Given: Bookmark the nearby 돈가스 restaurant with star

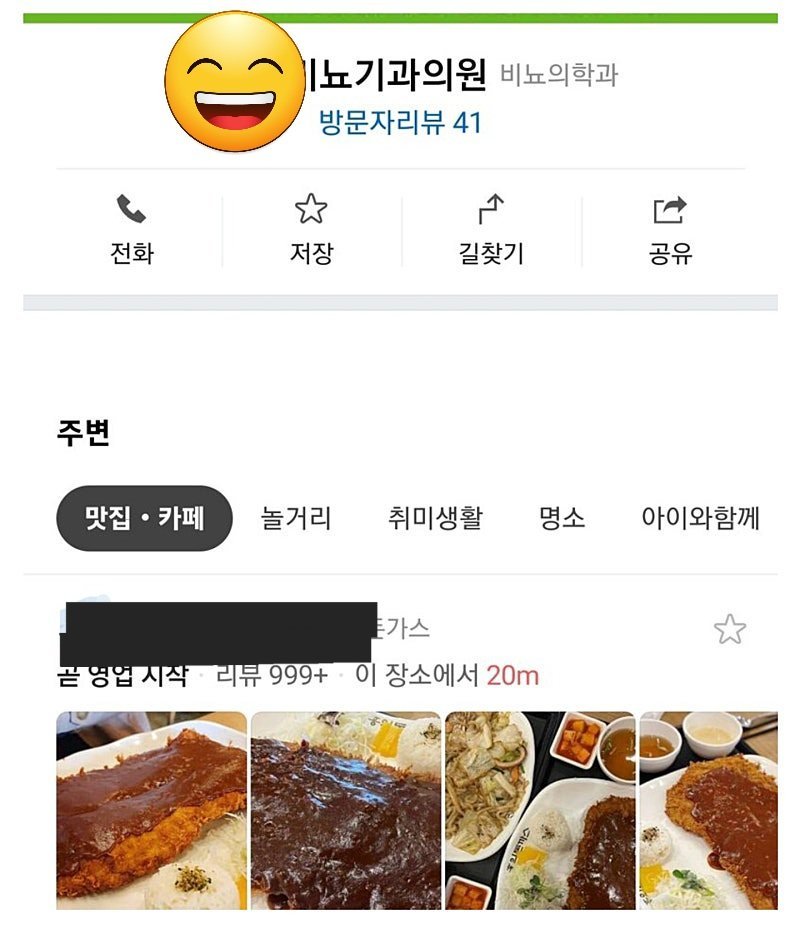Looking at the screenshot, I should pos(730,629).
